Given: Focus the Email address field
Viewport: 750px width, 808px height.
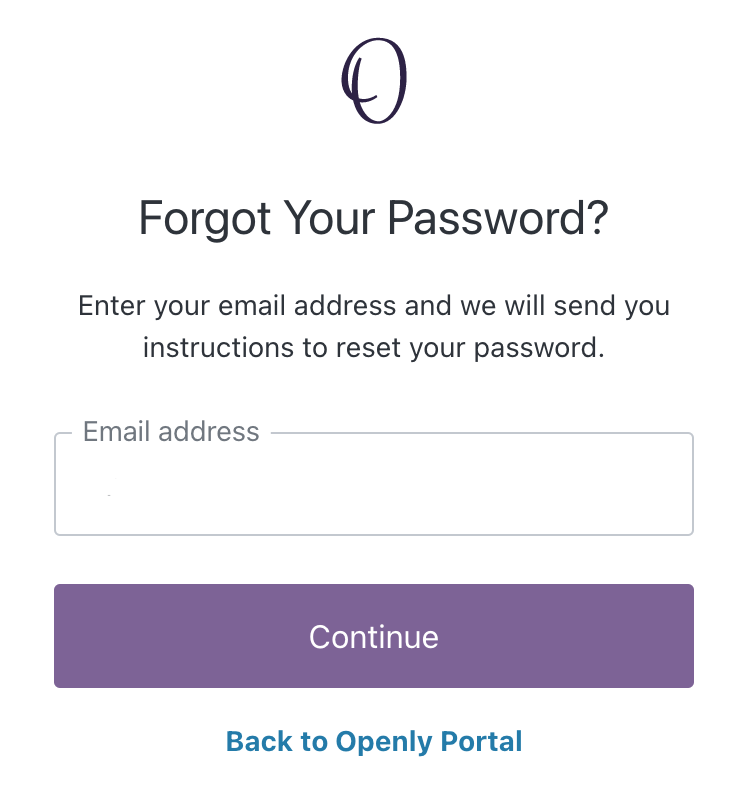Looking at the screenshot, I should point(373,484).
